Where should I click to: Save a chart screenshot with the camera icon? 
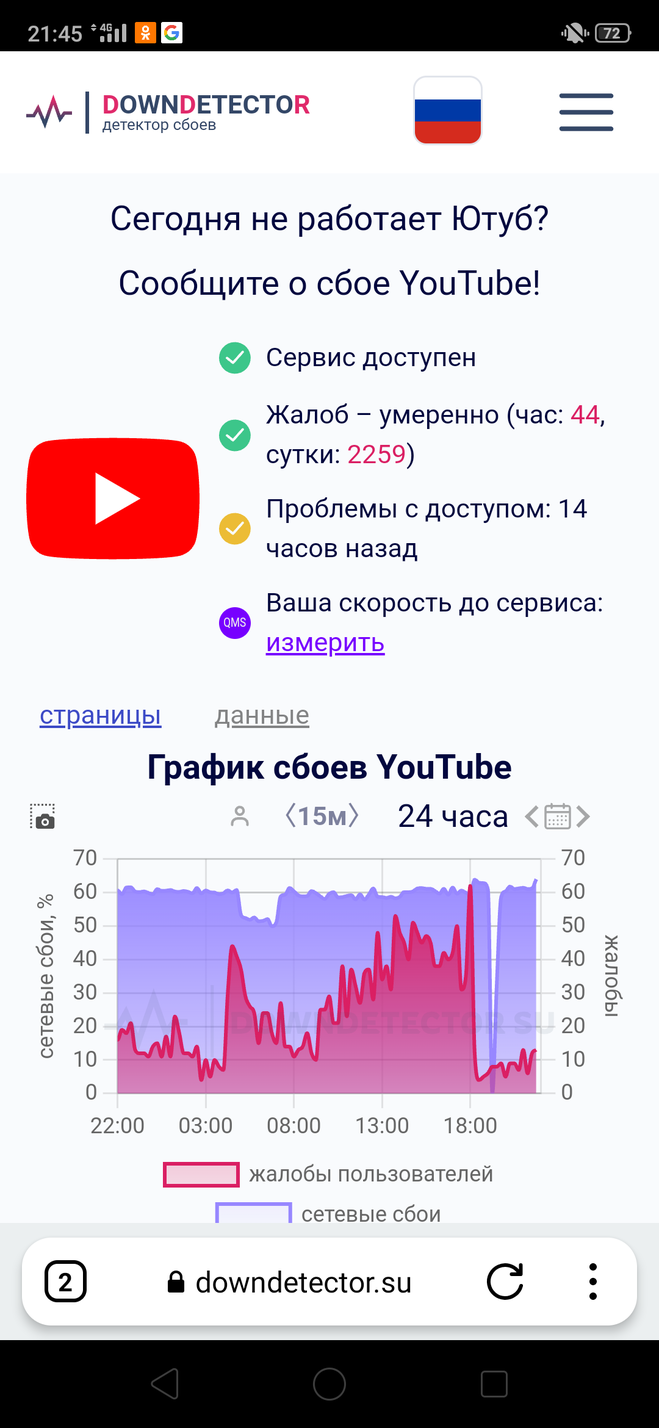click(x=42, y=816)
